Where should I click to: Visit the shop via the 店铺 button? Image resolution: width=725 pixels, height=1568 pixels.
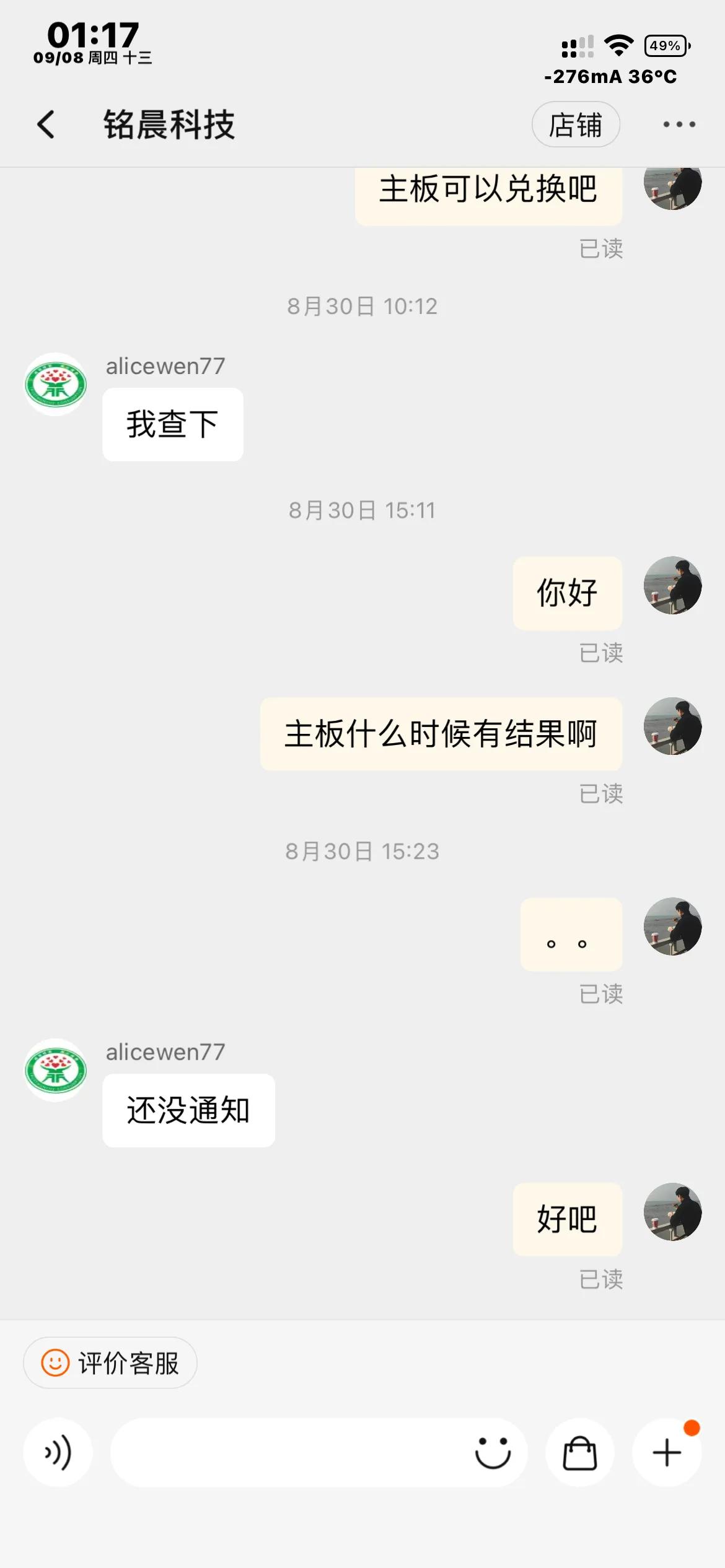pos(576,124)
